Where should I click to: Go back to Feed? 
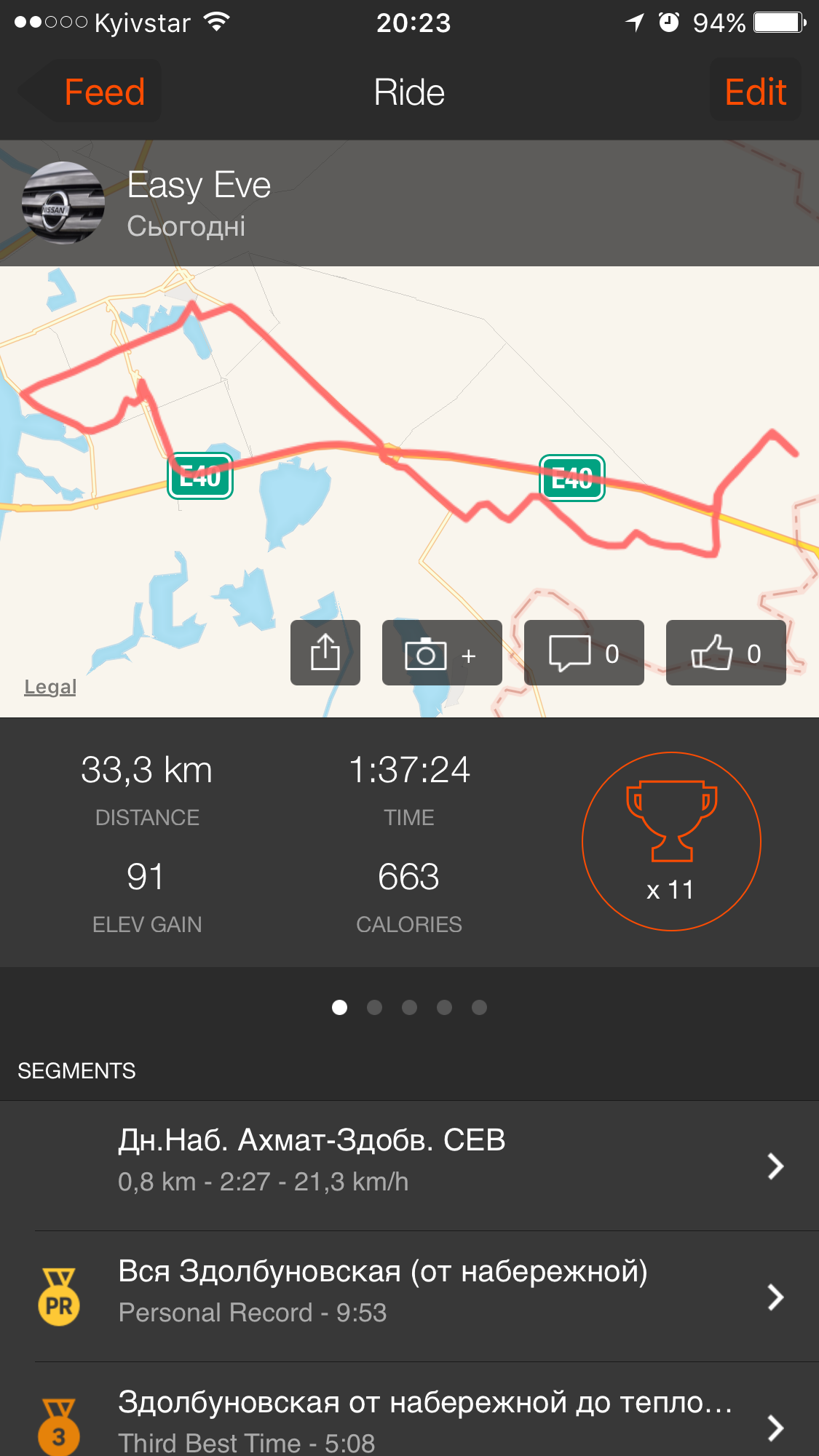pos(93,92)
